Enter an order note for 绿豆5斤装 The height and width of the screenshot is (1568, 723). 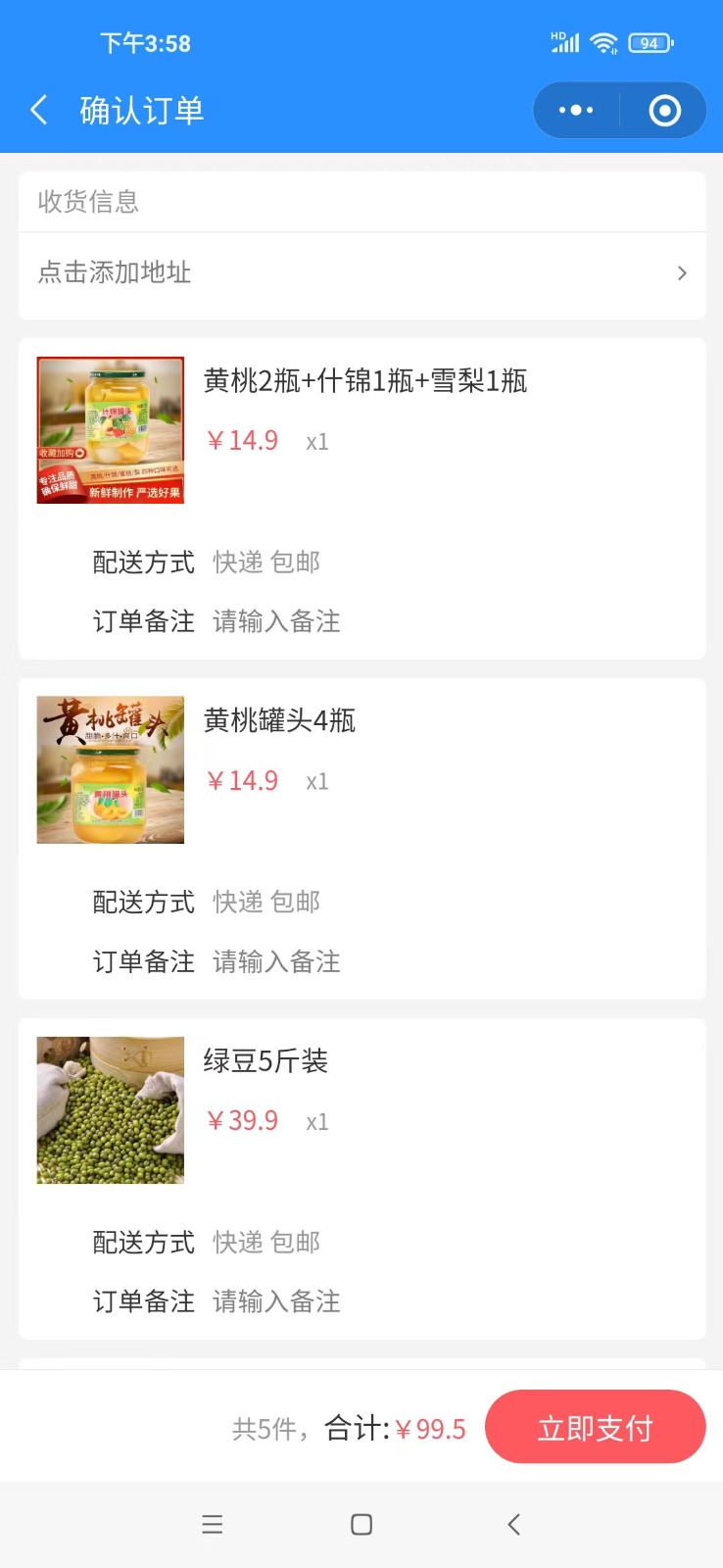[276, 1301]
